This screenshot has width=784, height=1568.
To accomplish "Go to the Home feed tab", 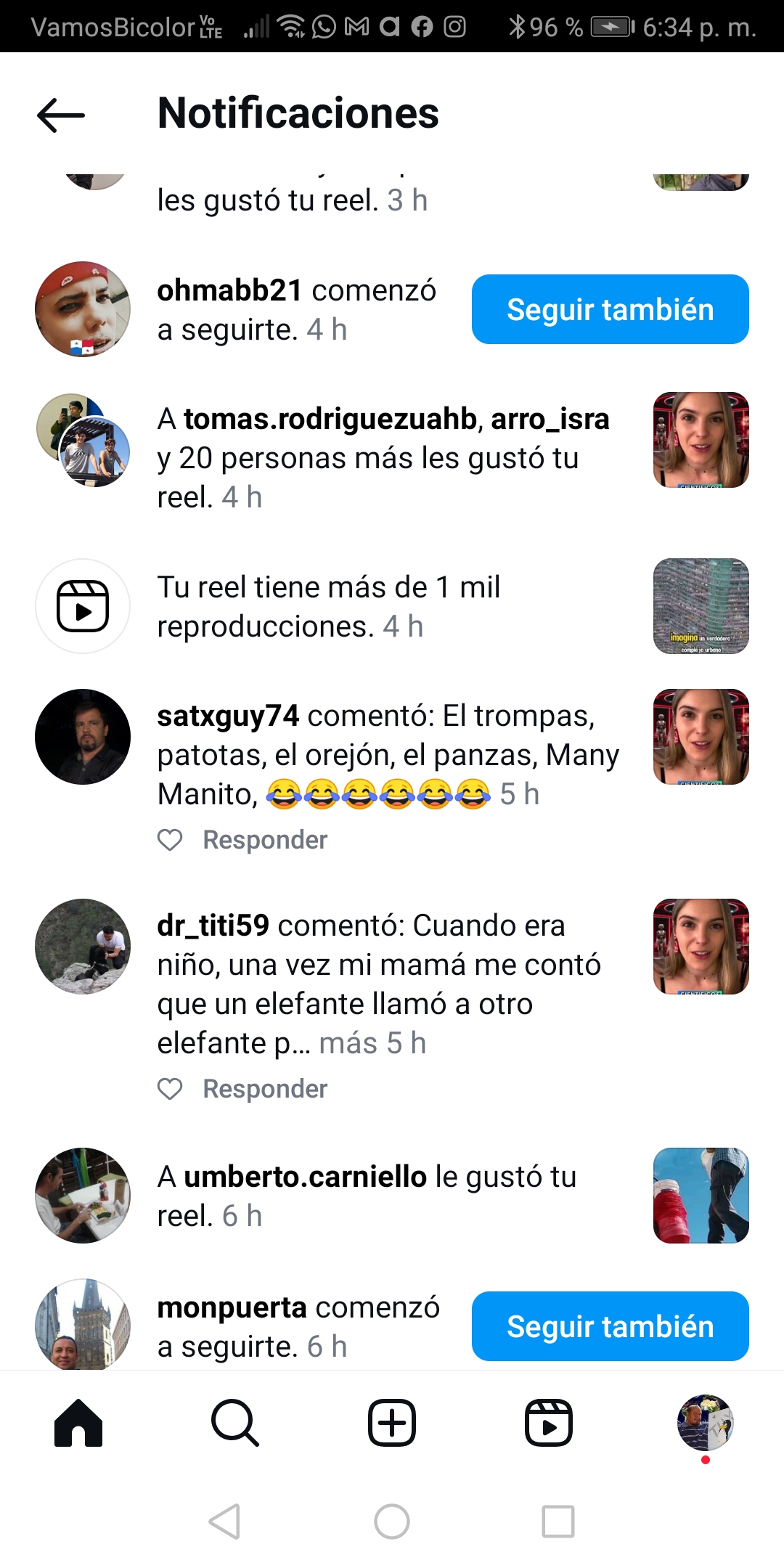I will click(x=78, y=1423).
